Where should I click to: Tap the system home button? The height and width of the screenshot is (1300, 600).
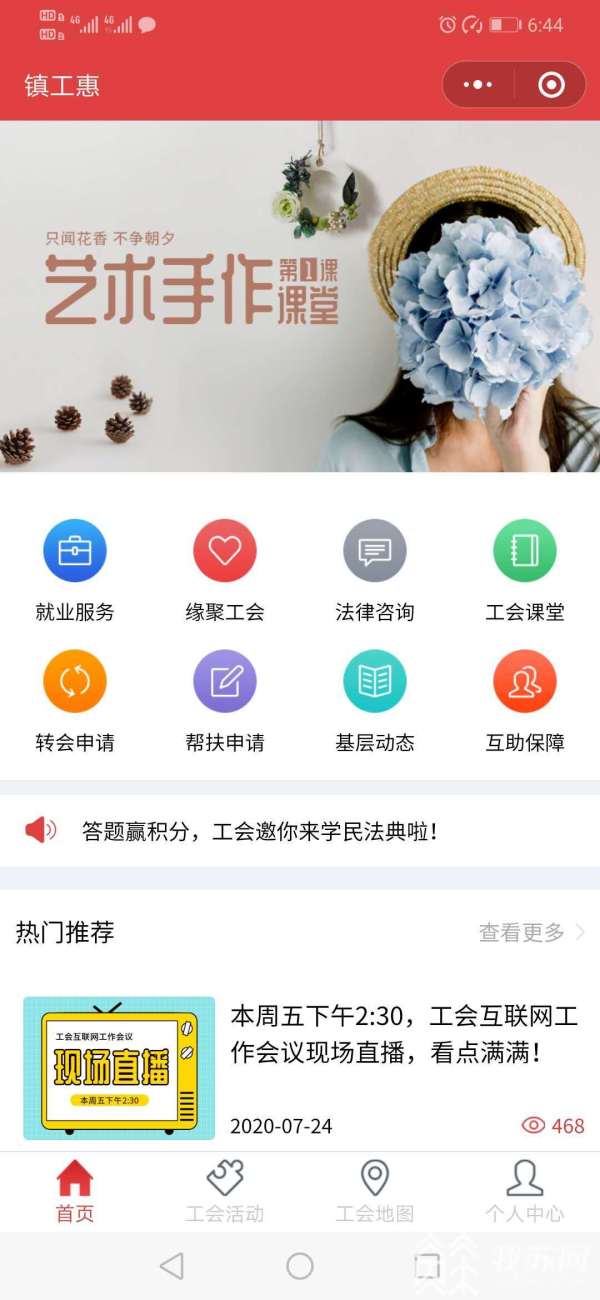300,1266
